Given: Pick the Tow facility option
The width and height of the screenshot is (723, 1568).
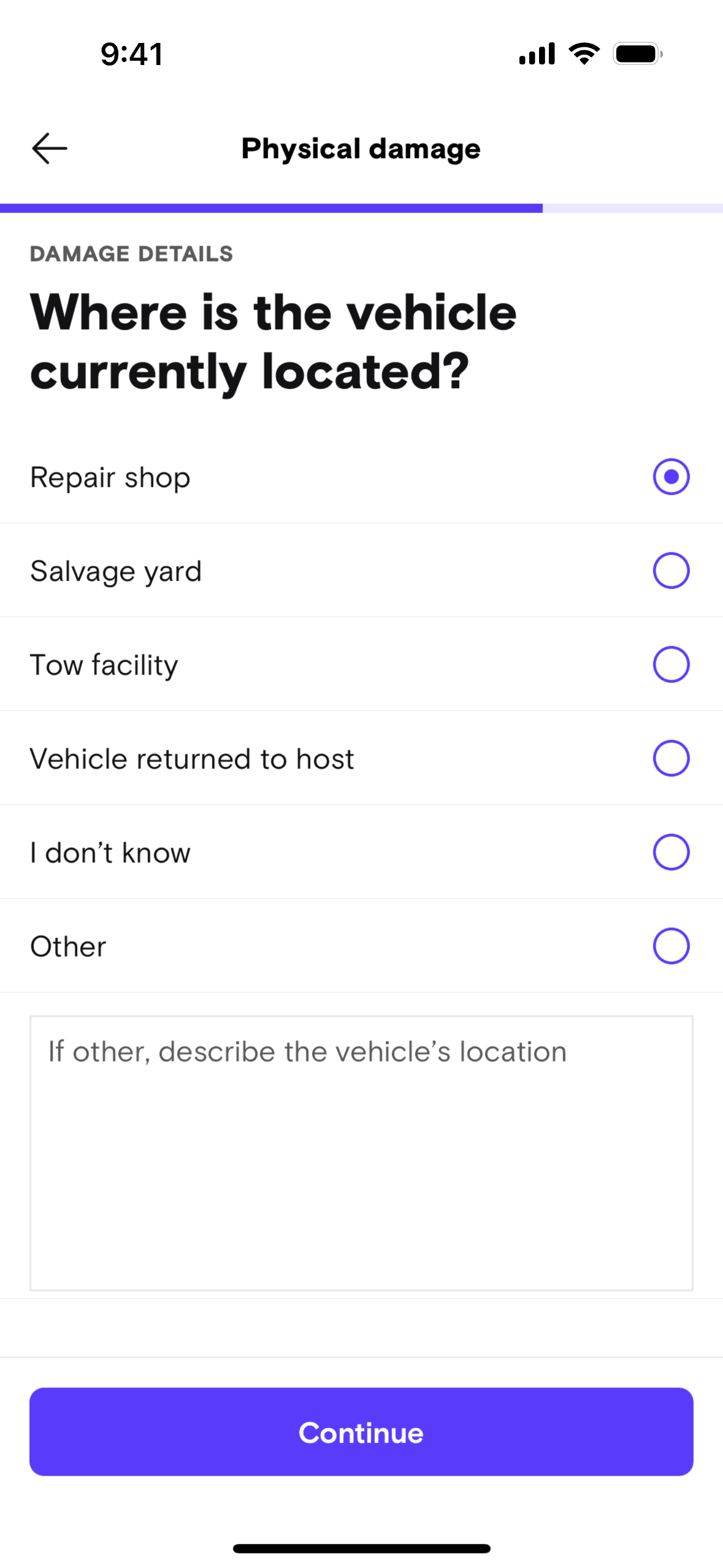Looking at the screenshot, I should pyautogui.click(x=671, y=664).
